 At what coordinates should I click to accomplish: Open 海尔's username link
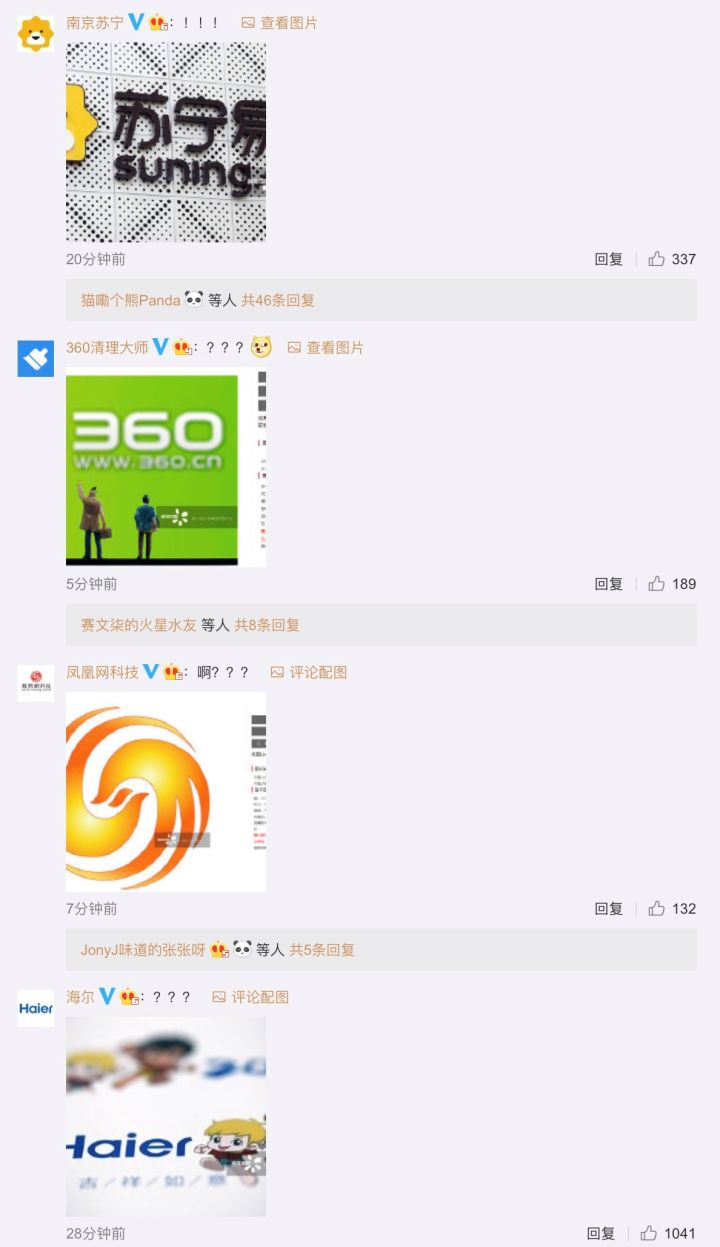[x=80, y=997]
